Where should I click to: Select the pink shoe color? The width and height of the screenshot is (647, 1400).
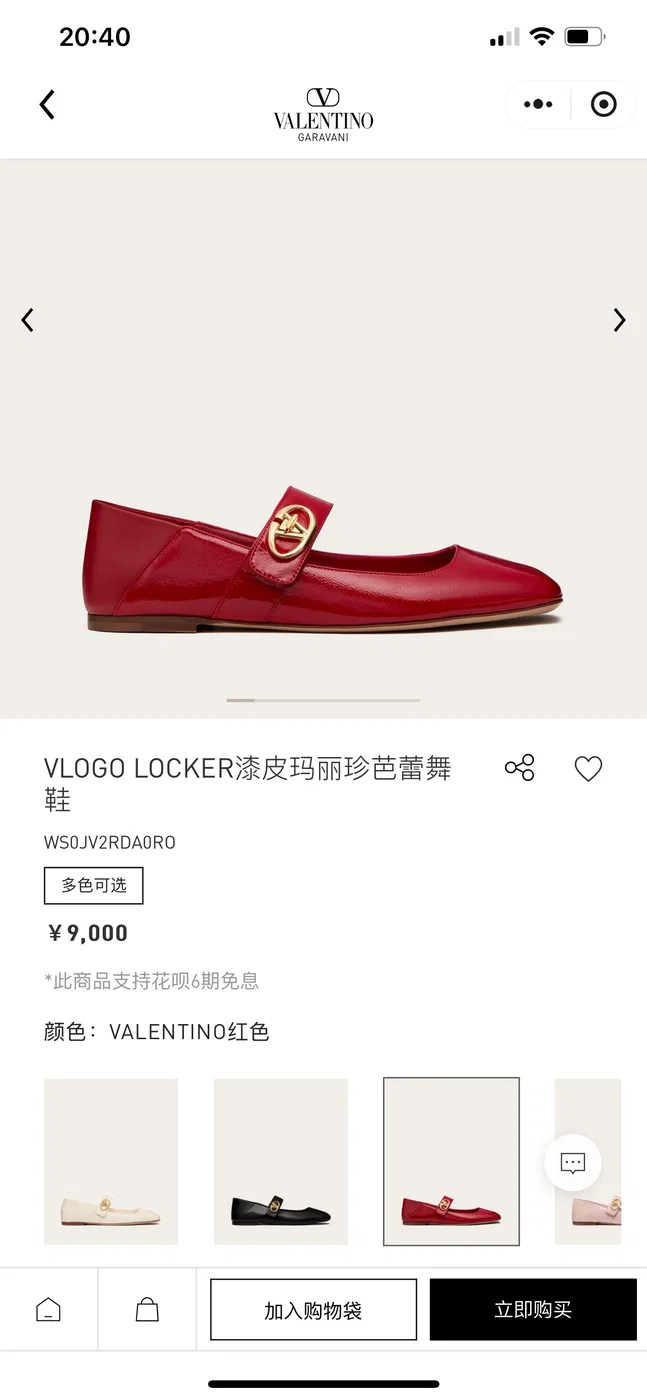tap(588, 1161)
